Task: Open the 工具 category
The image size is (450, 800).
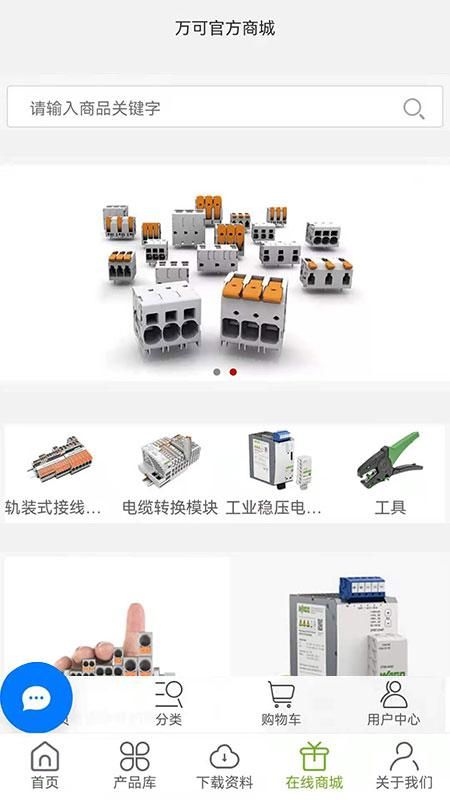Action: 390,473
